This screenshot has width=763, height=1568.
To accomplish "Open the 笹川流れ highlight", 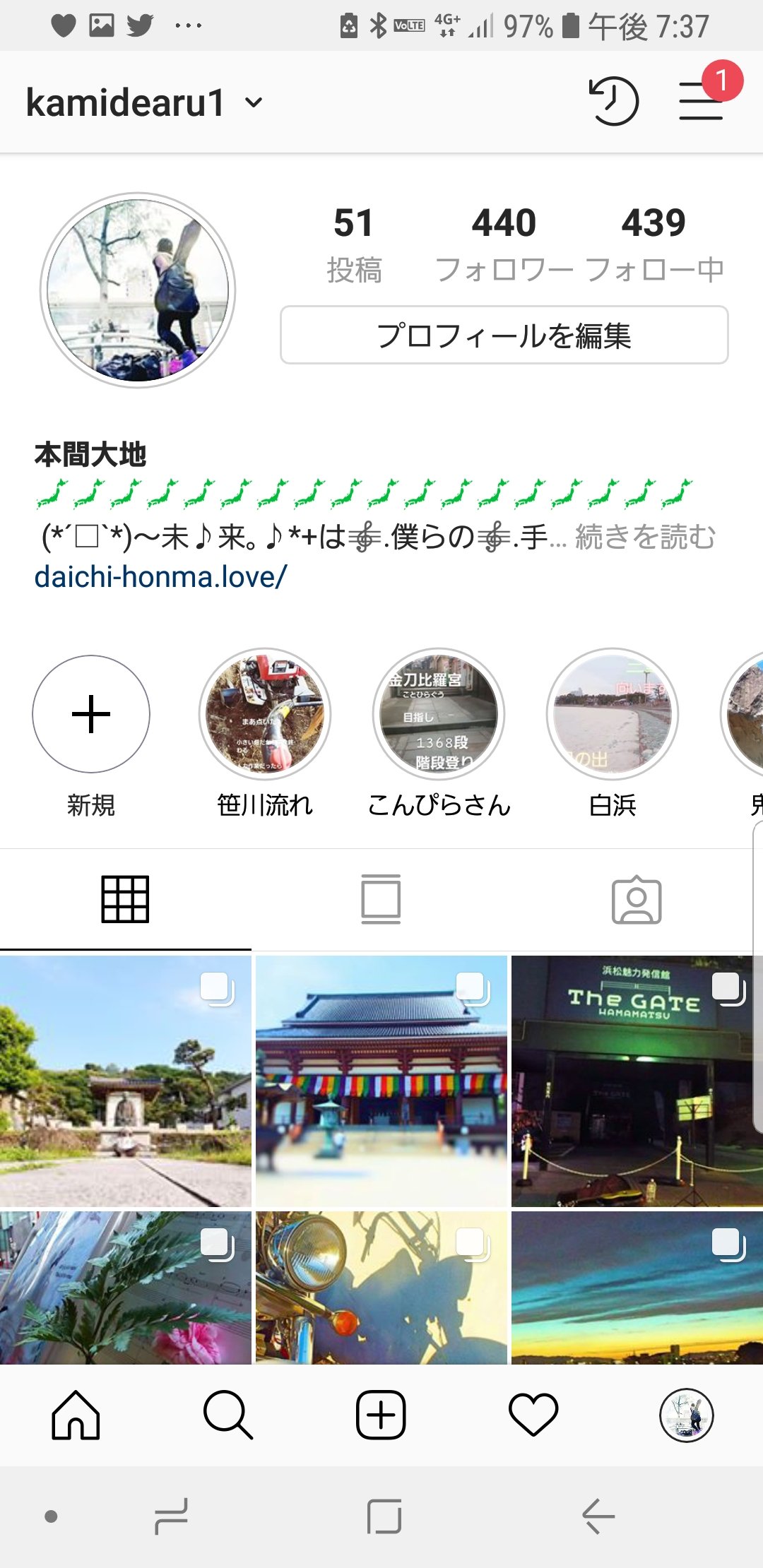I will point(265,714).
